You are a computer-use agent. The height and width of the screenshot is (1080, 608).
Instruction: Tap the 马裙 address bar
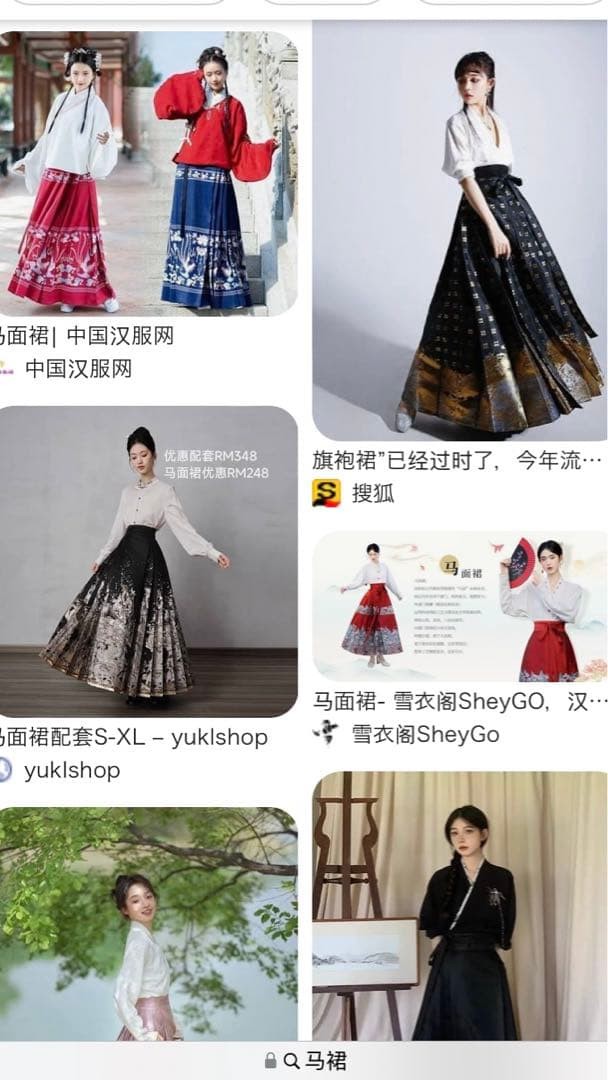pyautogui.click(x=304, y=1061)
